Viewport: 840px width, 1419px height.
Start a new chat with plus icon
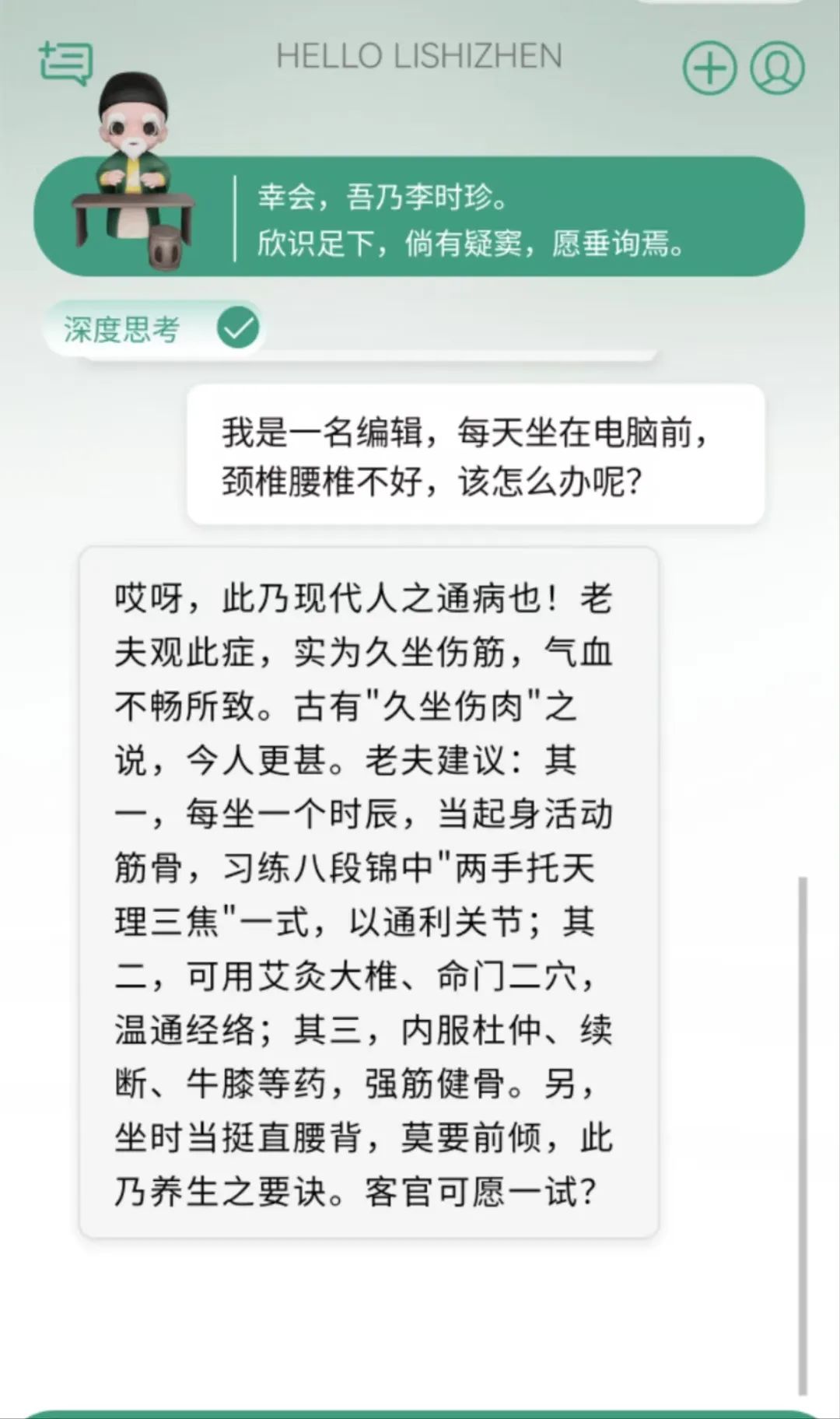pos(709,68)
